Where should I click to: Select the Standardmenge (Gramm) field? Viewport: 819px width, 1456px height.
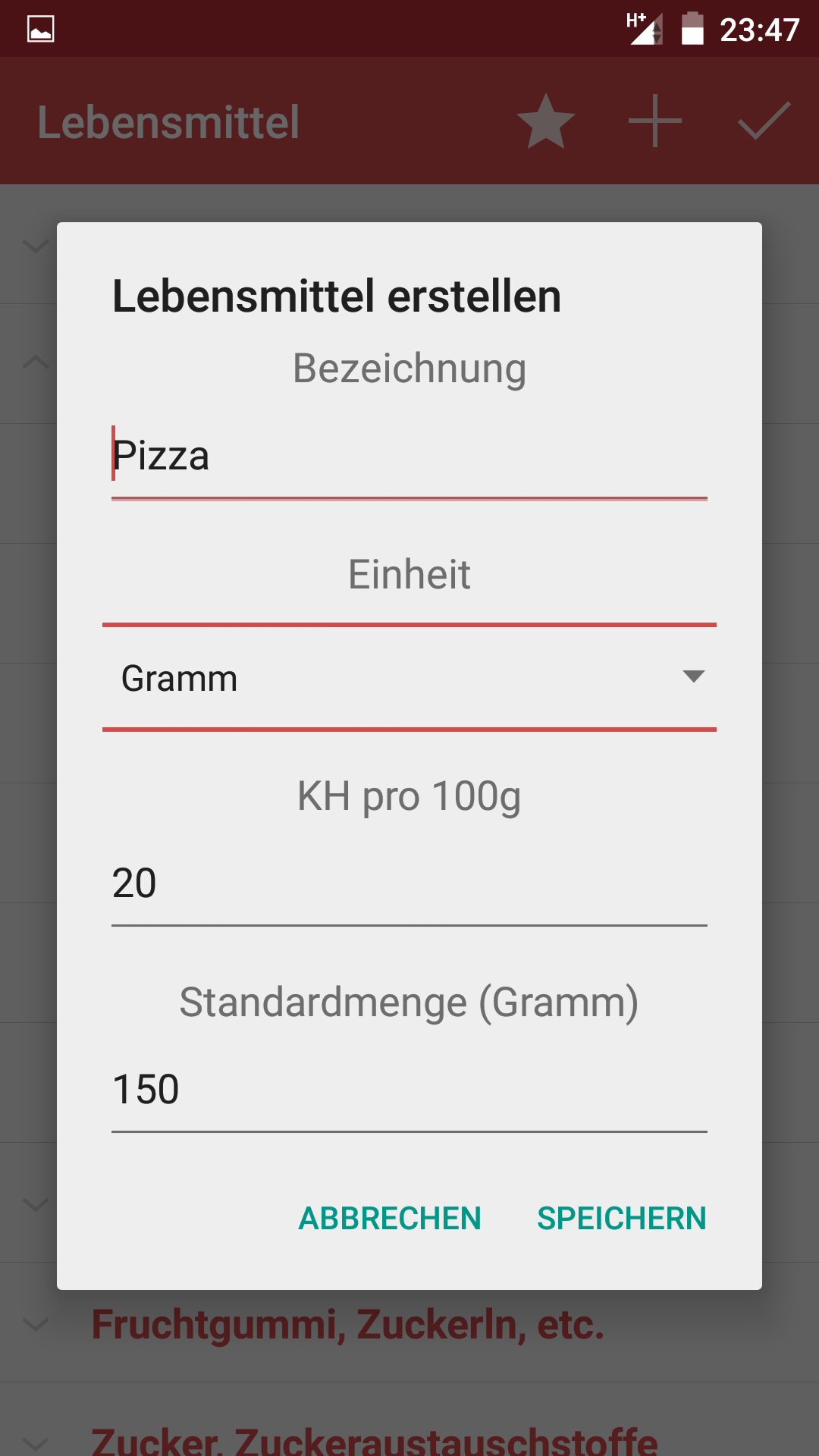pyautogui.click(x=409, y=1090)
